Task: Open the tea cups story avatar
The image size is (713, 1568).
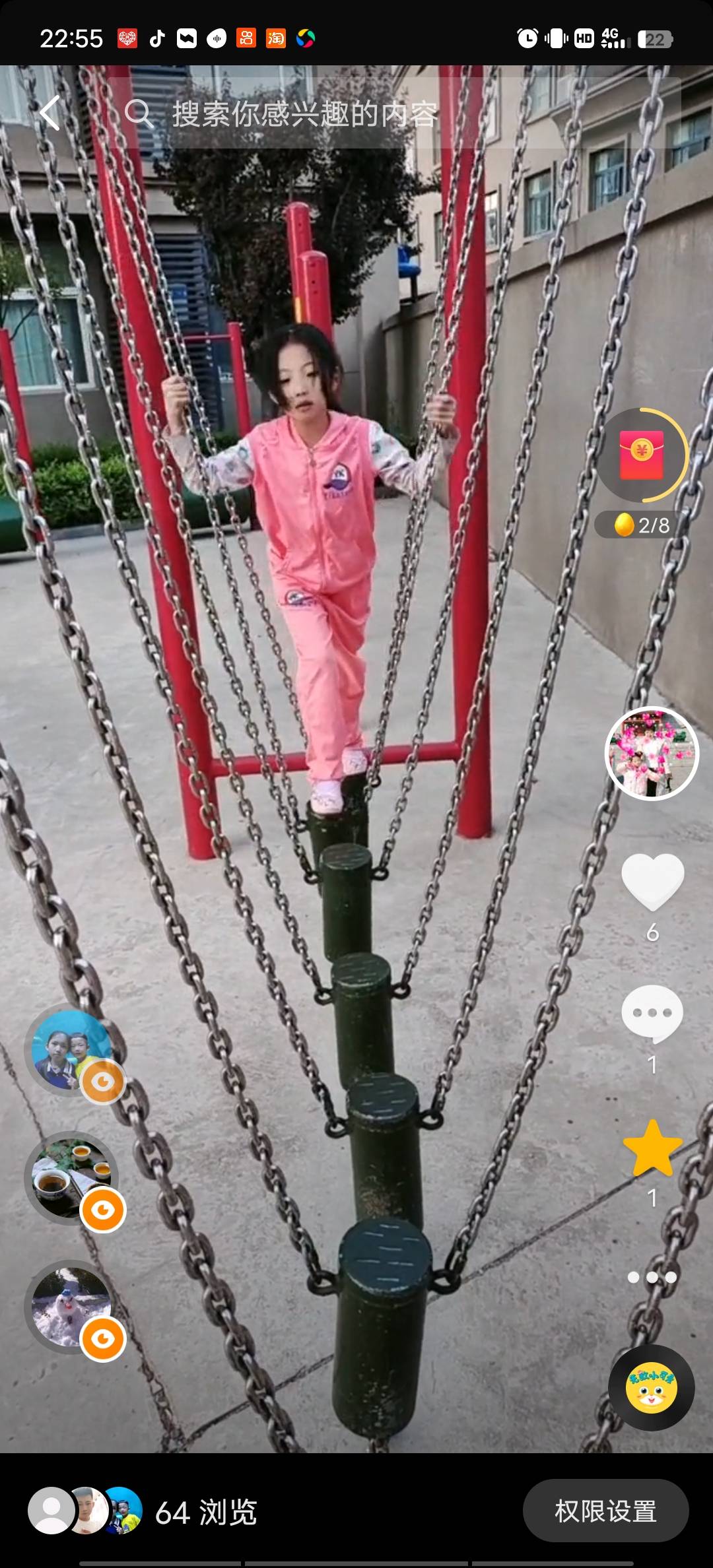Action: click(72, 1179)
